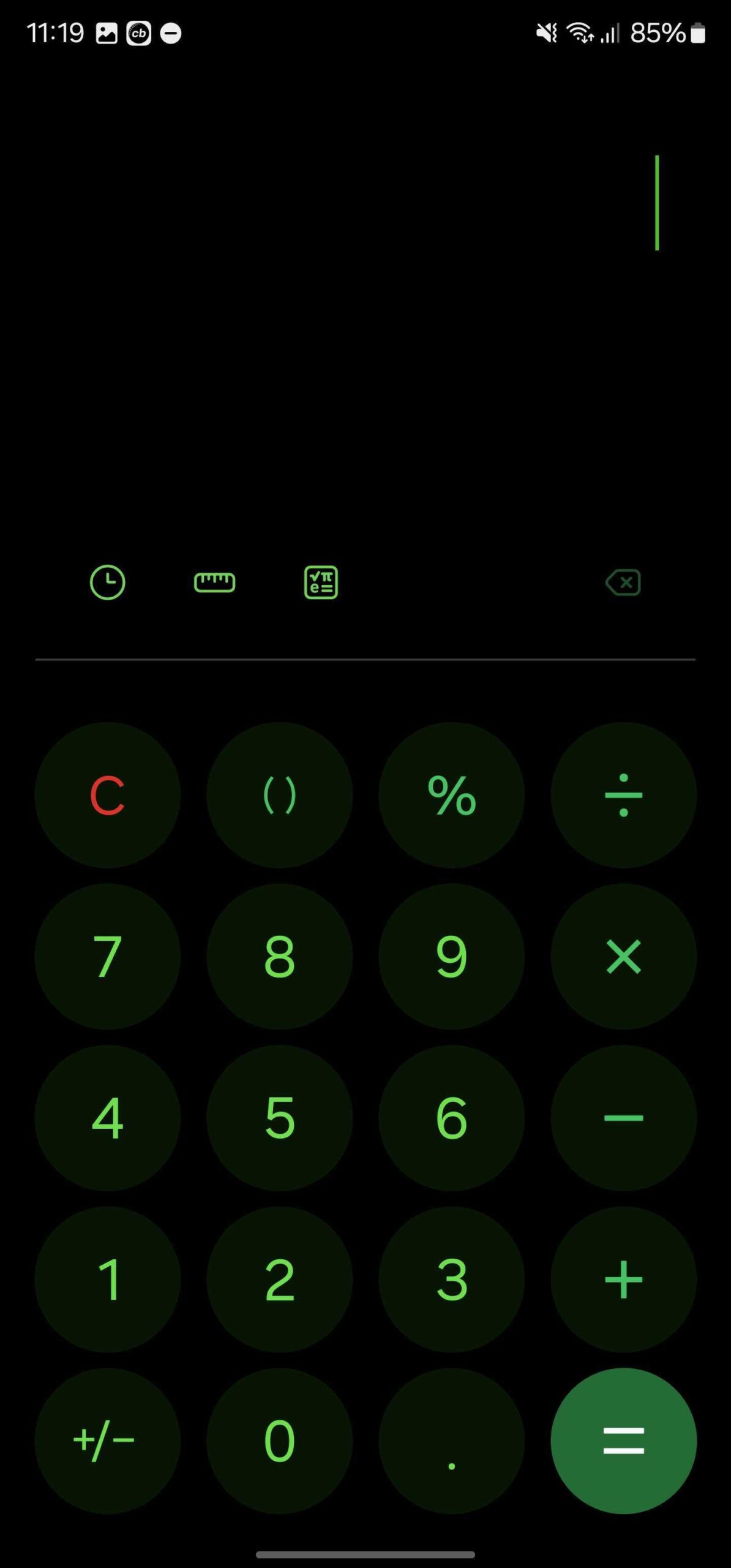Toggle the sign with +/−

[107, 1441]
